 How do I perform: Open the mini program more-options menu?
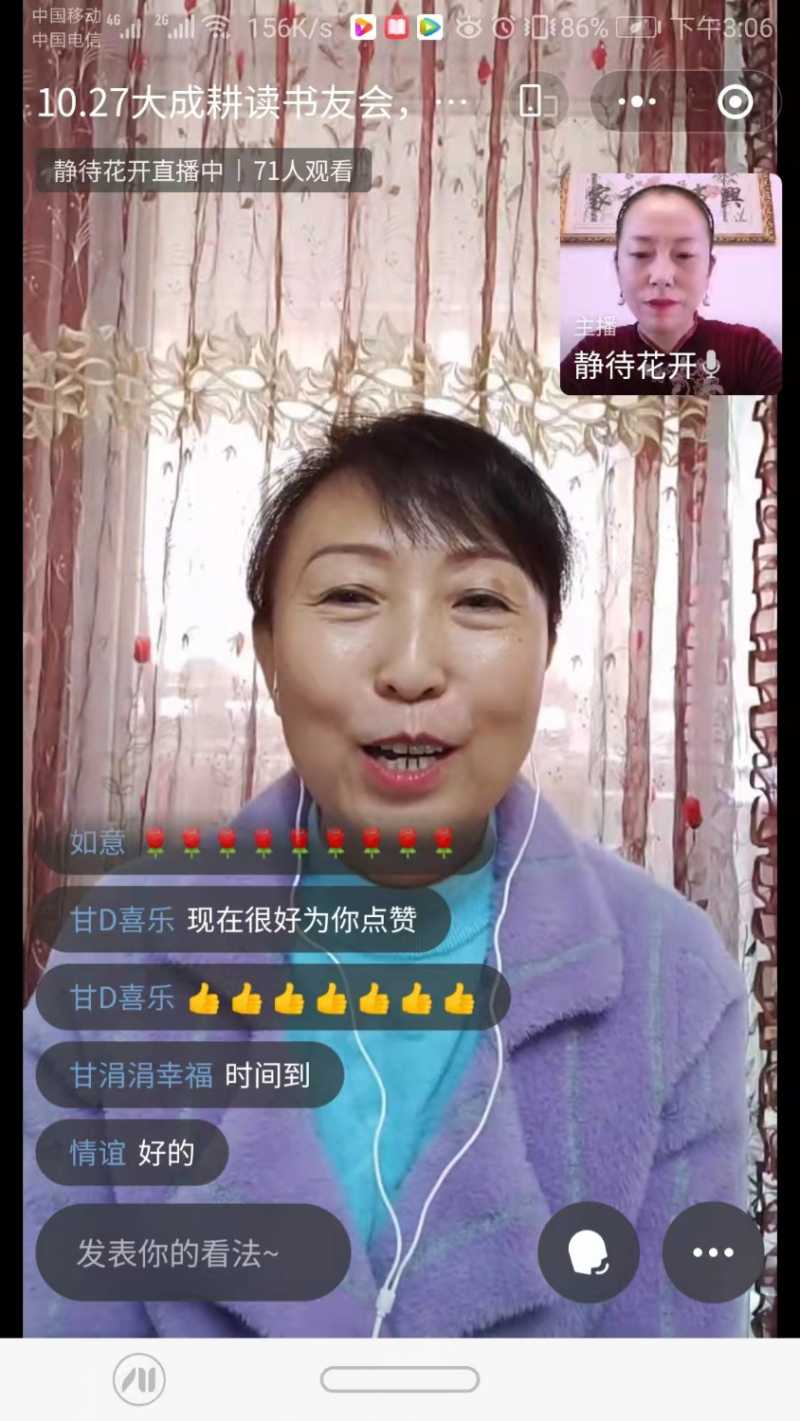point(637,101)
